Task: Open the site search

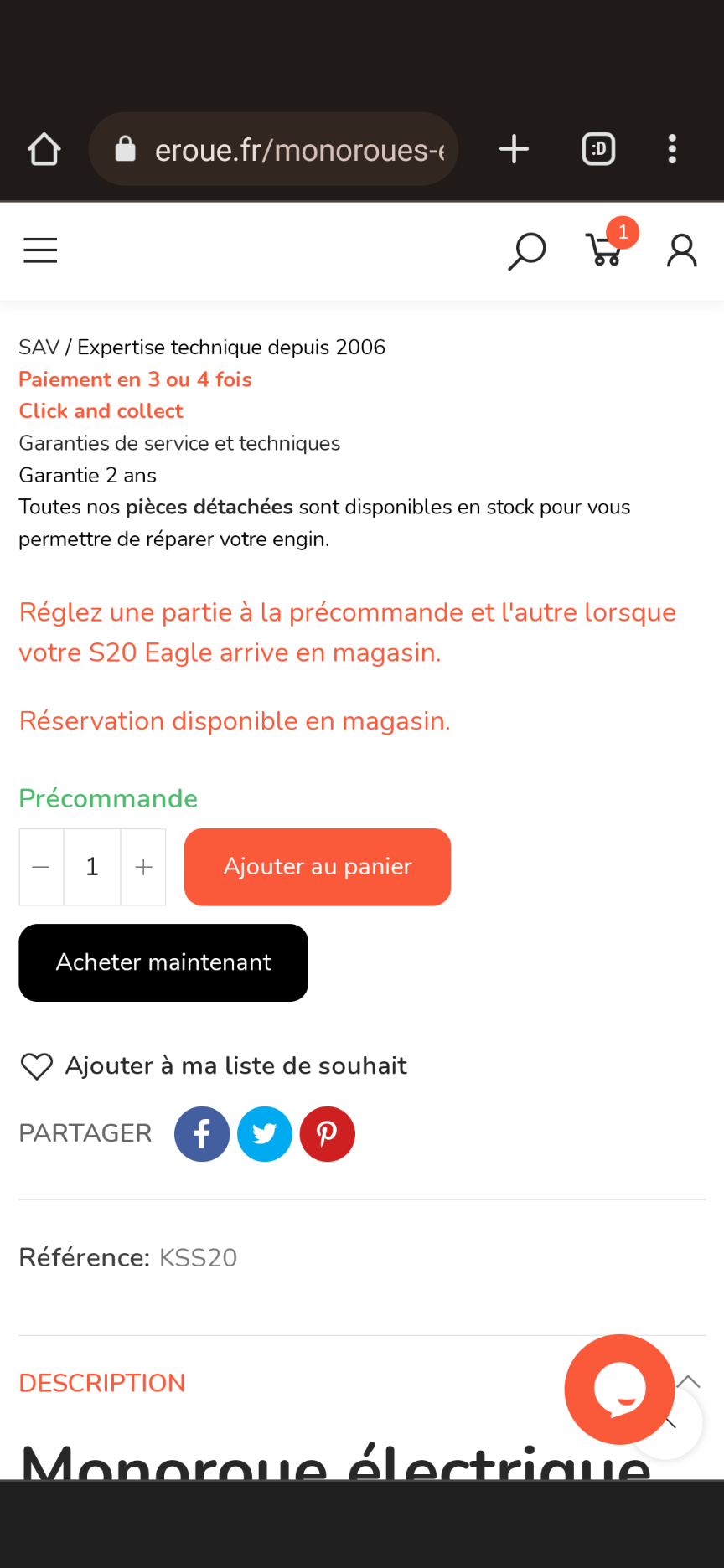Action: point(526,251)
